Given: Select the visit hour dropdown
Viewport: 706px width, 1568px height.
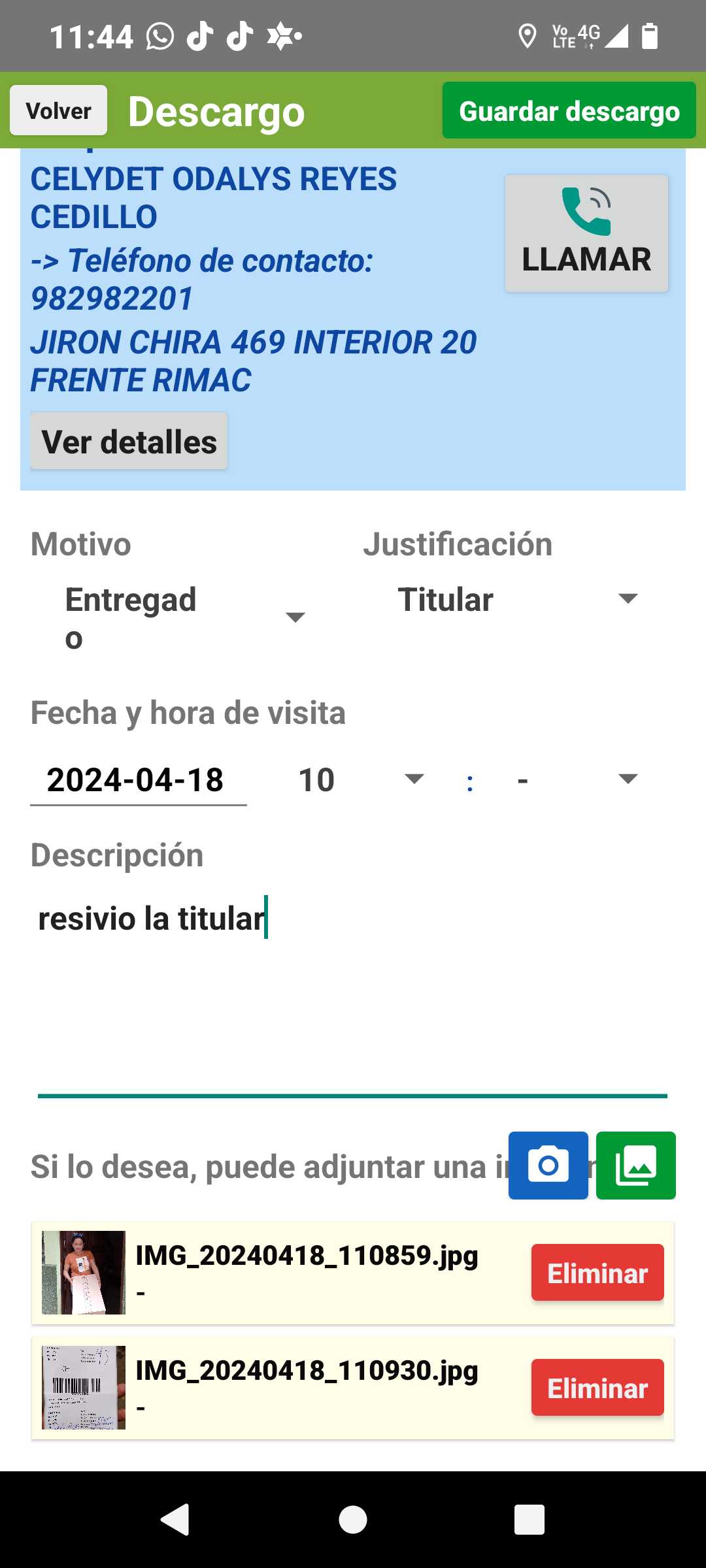Looking at the screenshot, I should [361, 779].
